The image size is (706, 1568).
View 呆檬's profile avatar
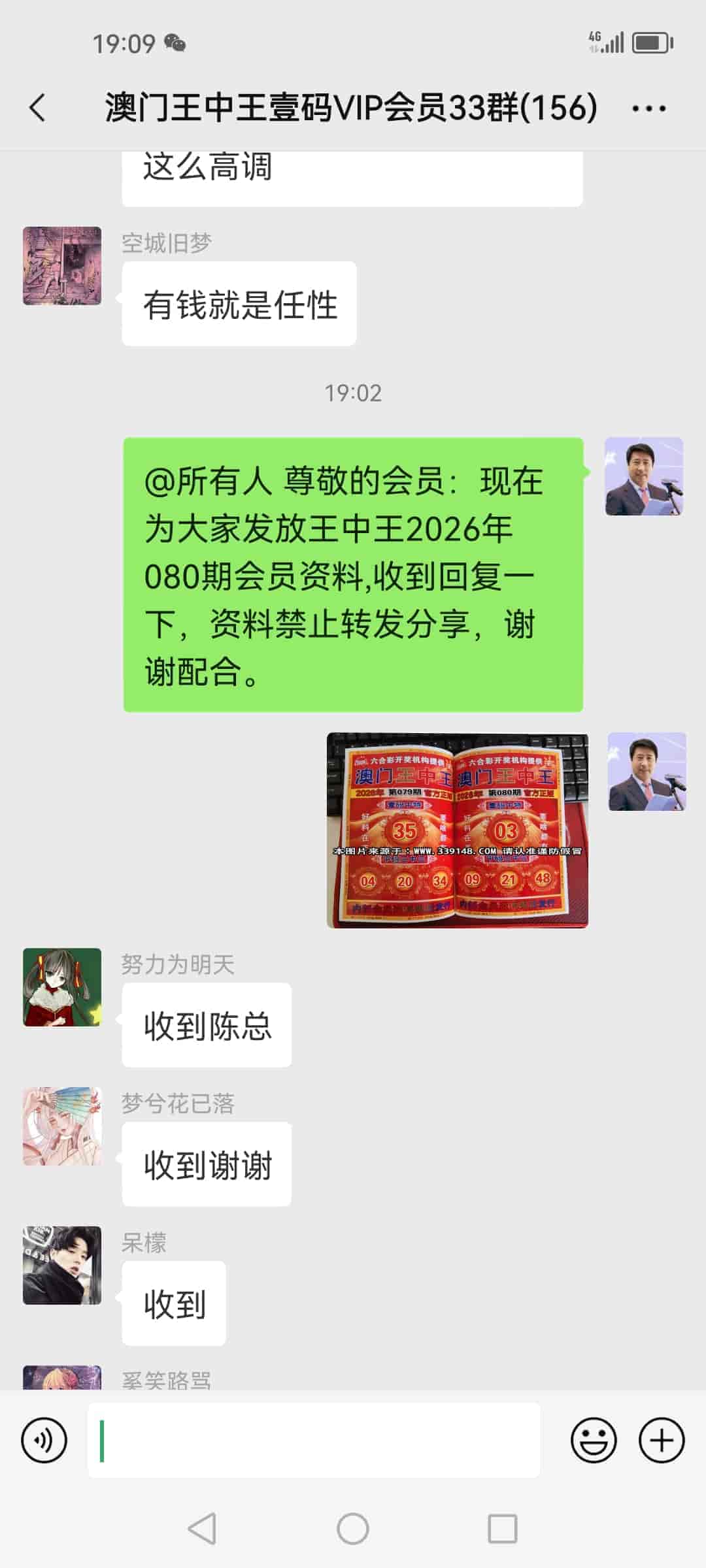coord(62,1266)
